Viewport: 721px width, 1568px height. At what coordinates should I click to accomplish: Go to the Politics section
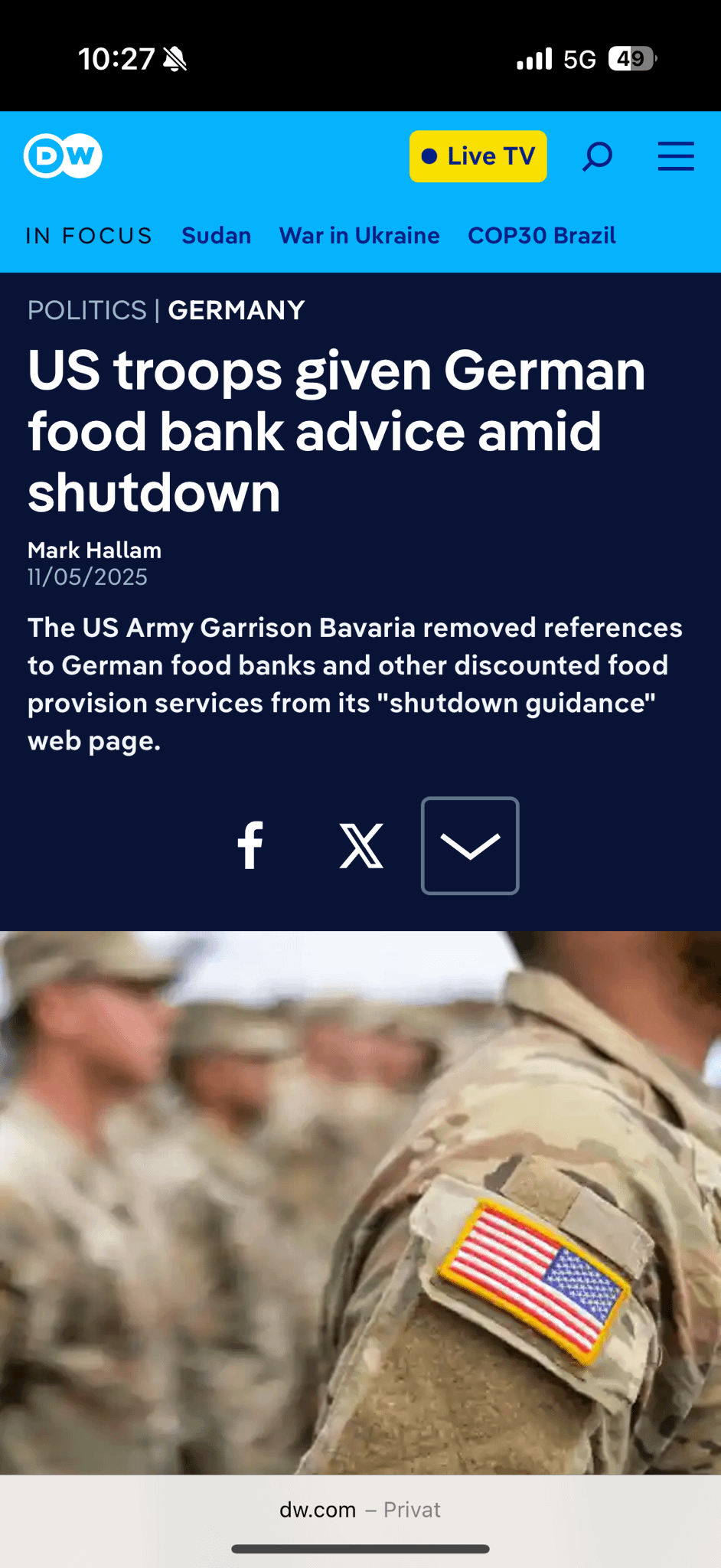86,310
